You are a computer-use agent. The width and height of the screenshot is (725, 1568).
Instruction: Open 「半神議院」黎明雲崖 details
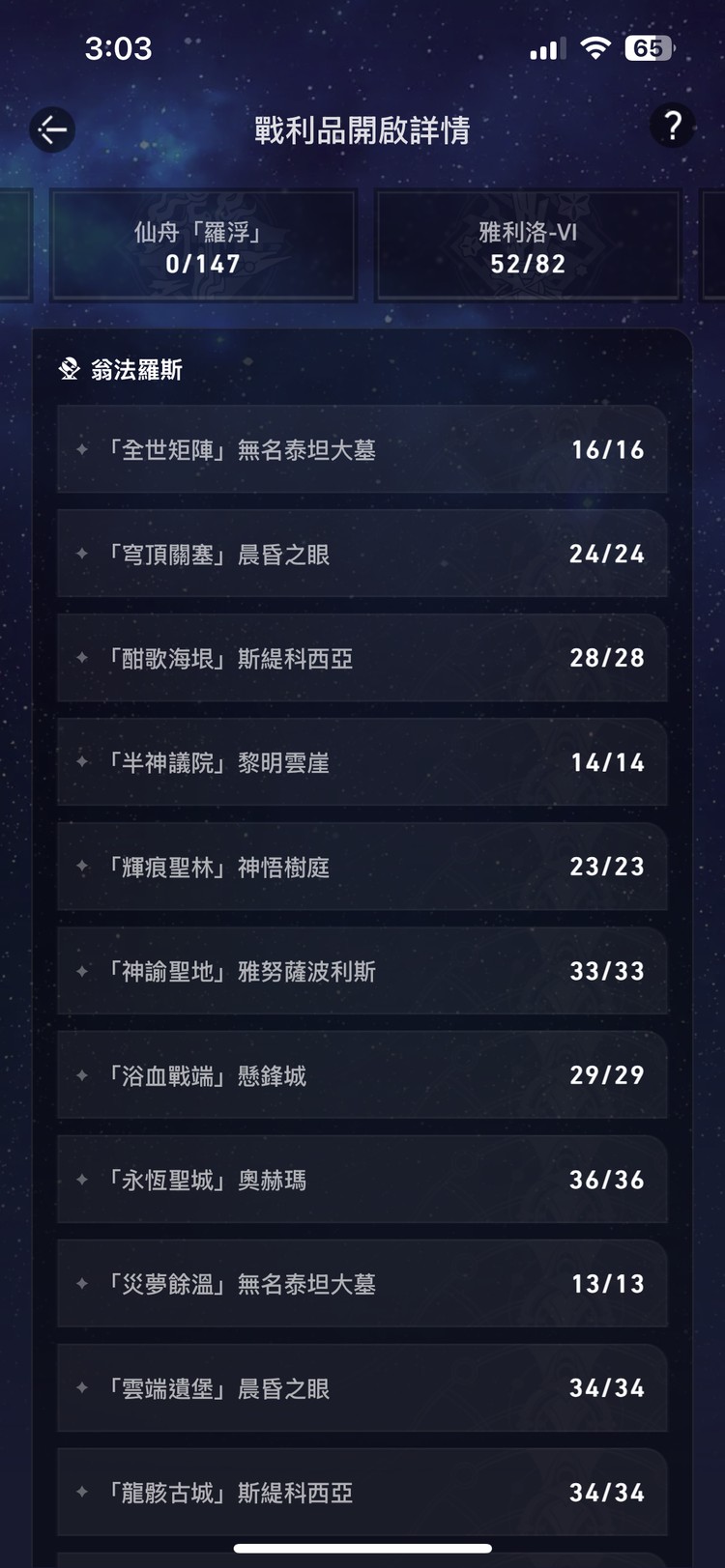362,762
